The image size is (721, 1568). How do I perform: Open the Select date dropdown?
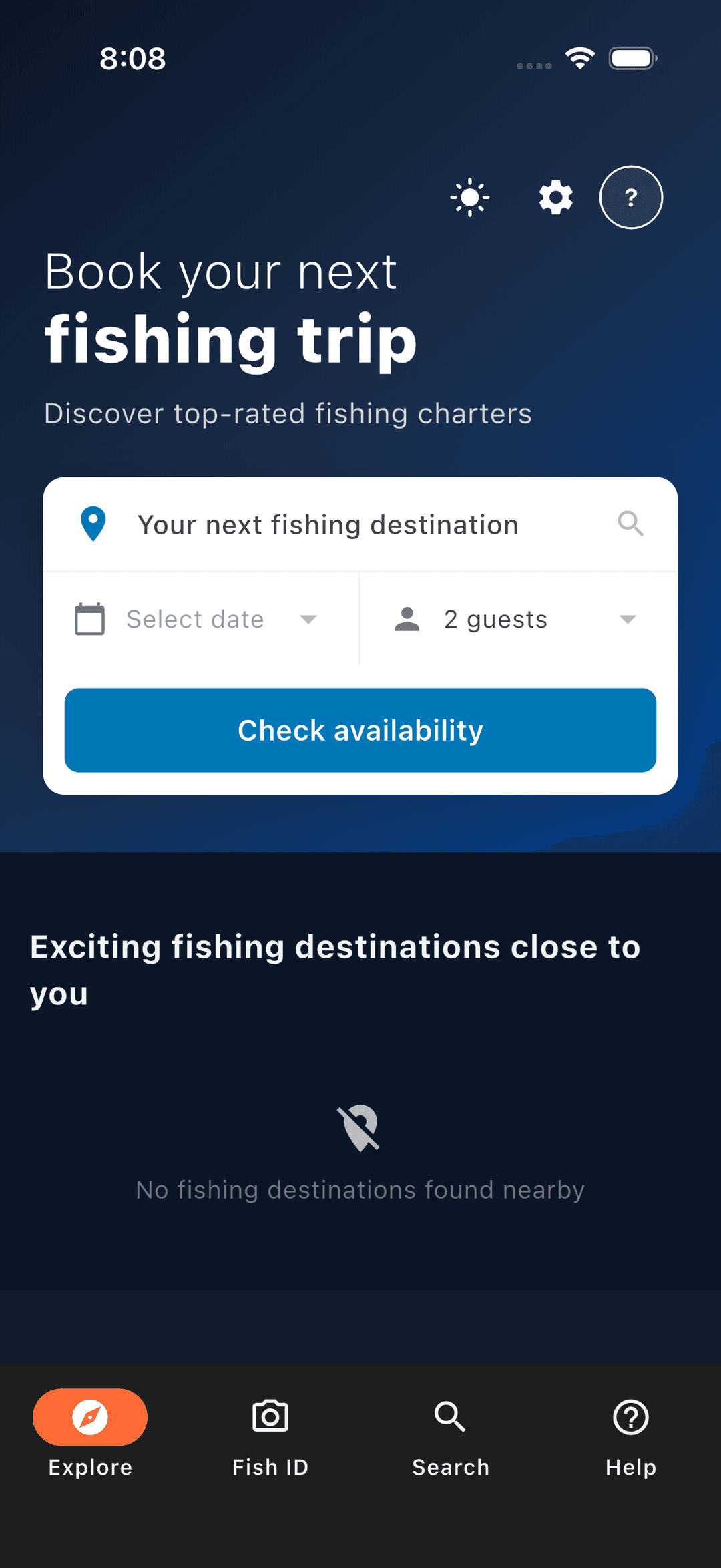coord(195,618)
